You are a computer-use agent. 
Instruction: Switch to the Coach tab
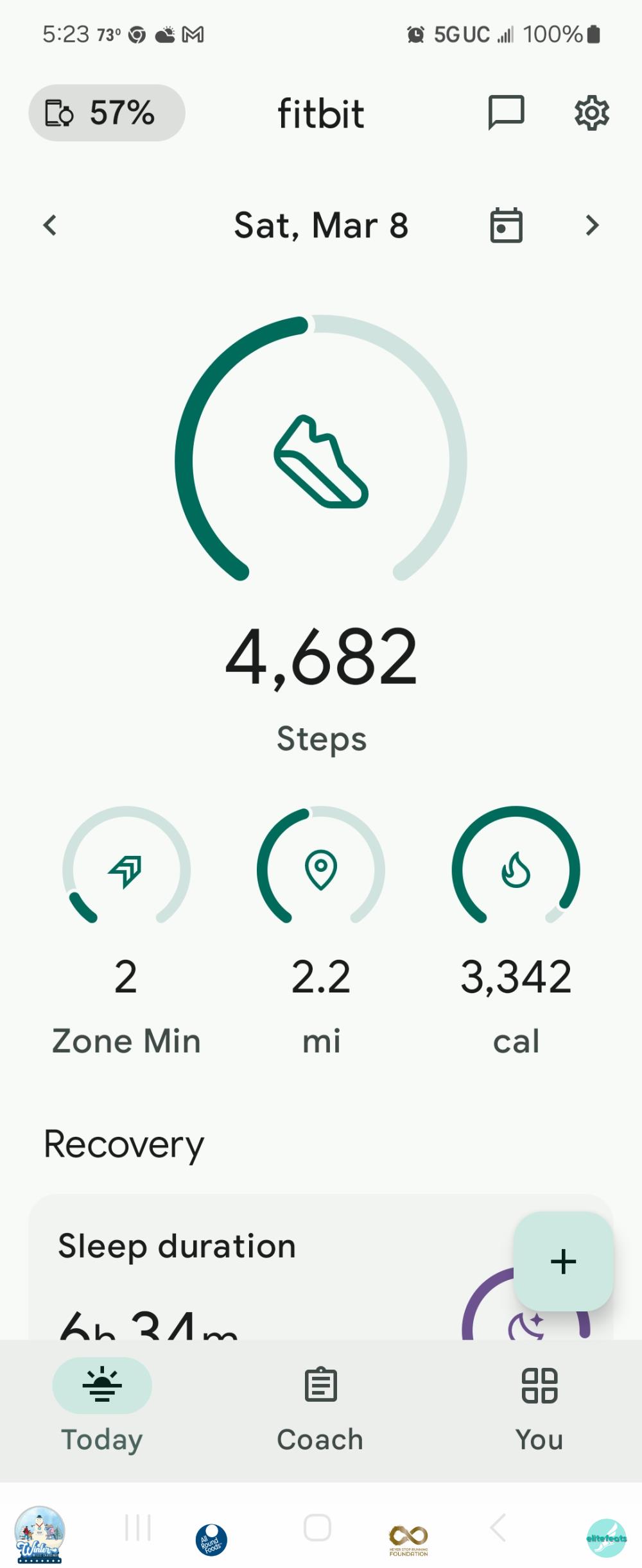coord(320,1404)
